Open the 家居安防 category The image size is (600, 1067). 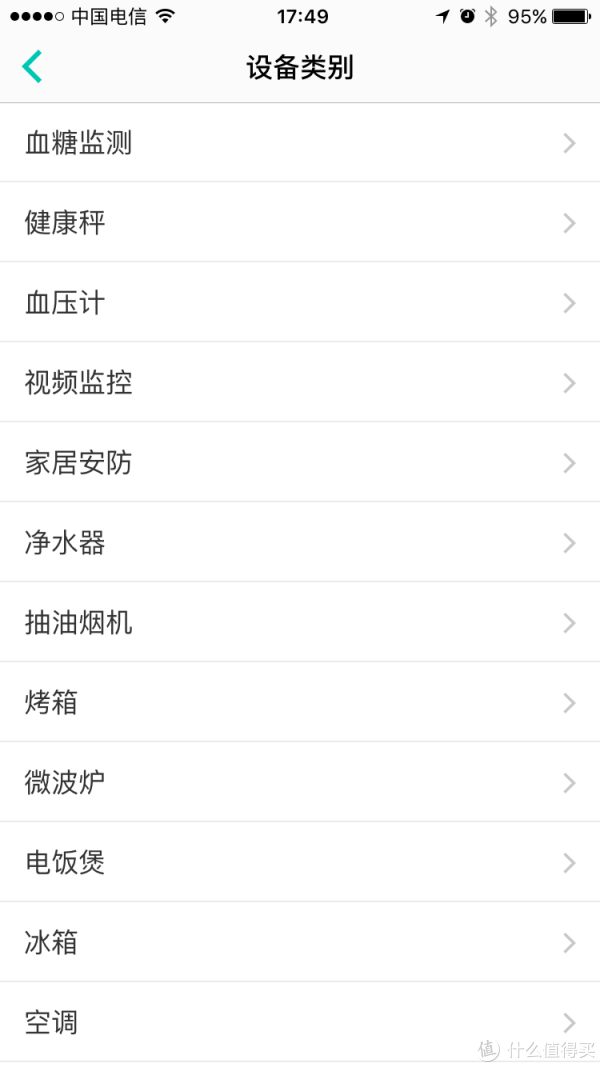300,462
